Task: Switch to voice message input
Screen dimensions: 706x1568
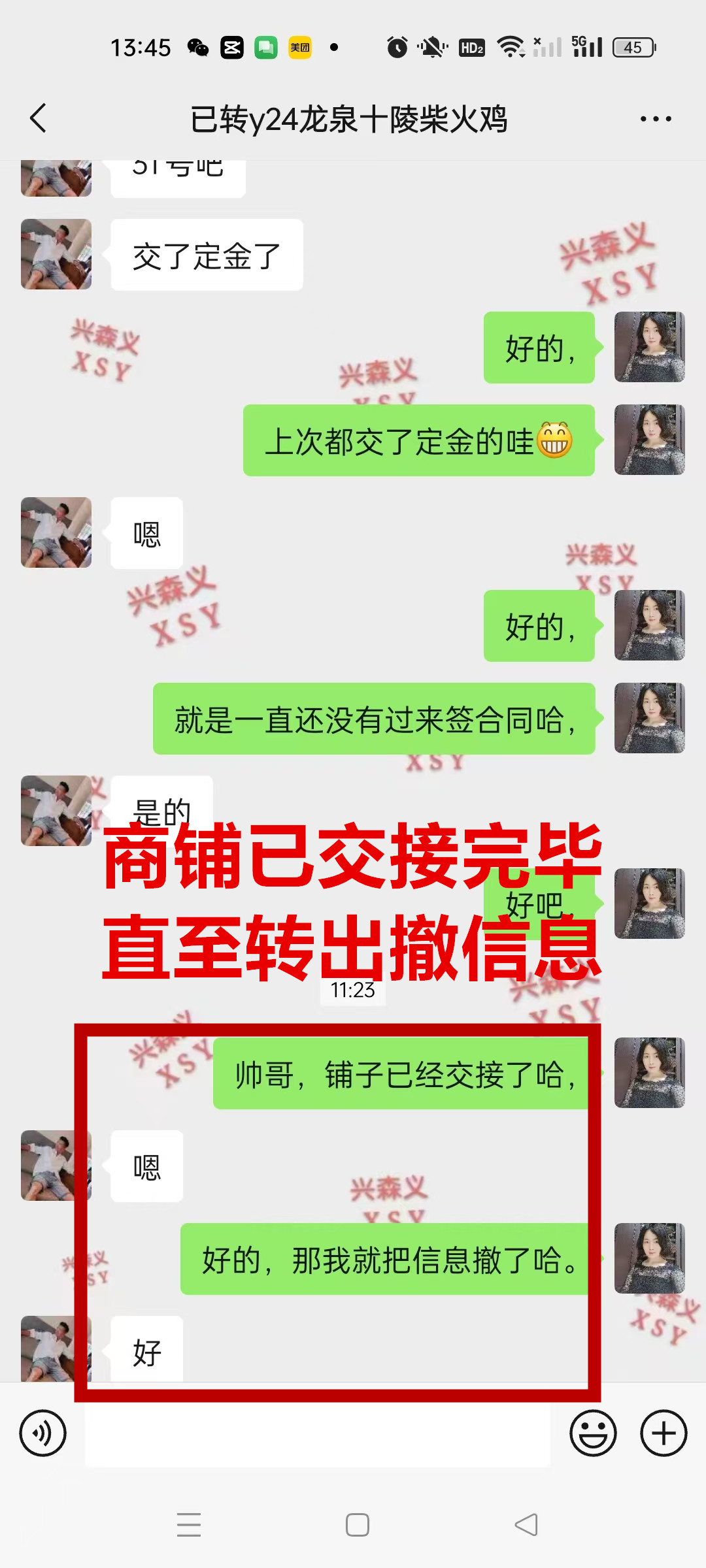Action: 43,1433
